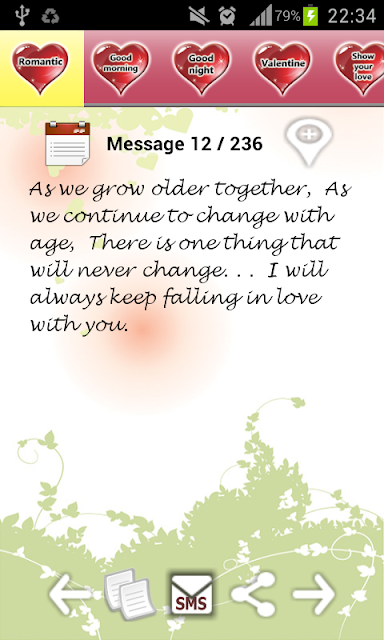Select the Romantic category heart

[40, 69]
